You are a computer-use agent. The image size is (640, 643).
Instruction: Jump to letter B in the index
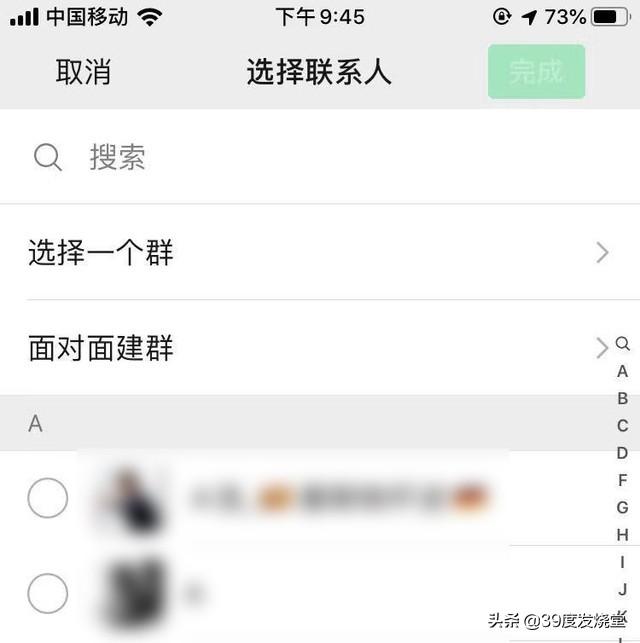pyautogui.click(x=622, y=398)
